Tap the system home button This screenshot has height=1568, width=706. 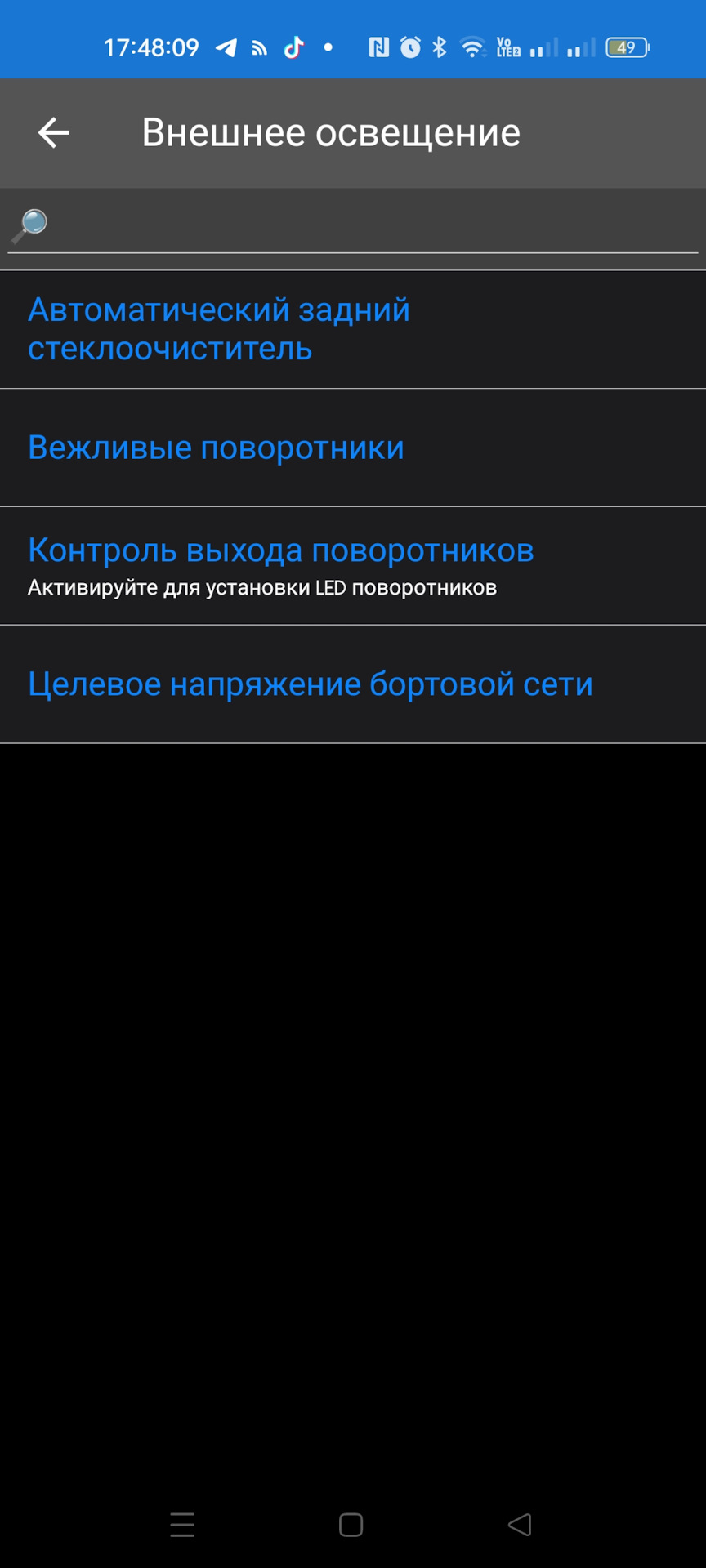coord(351,1524)
